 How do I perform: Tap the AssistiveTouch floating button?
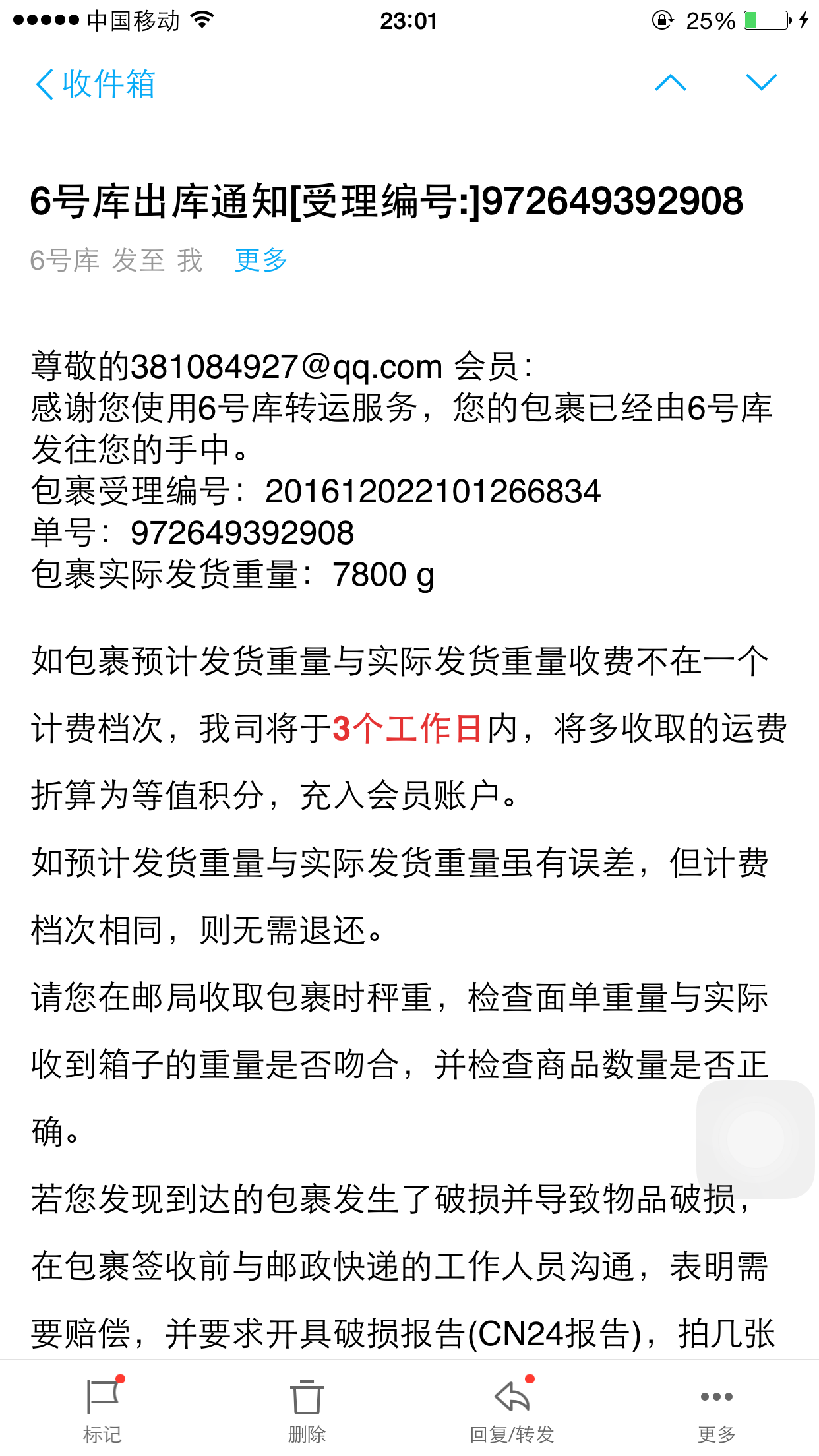[x=756, y=1139]
